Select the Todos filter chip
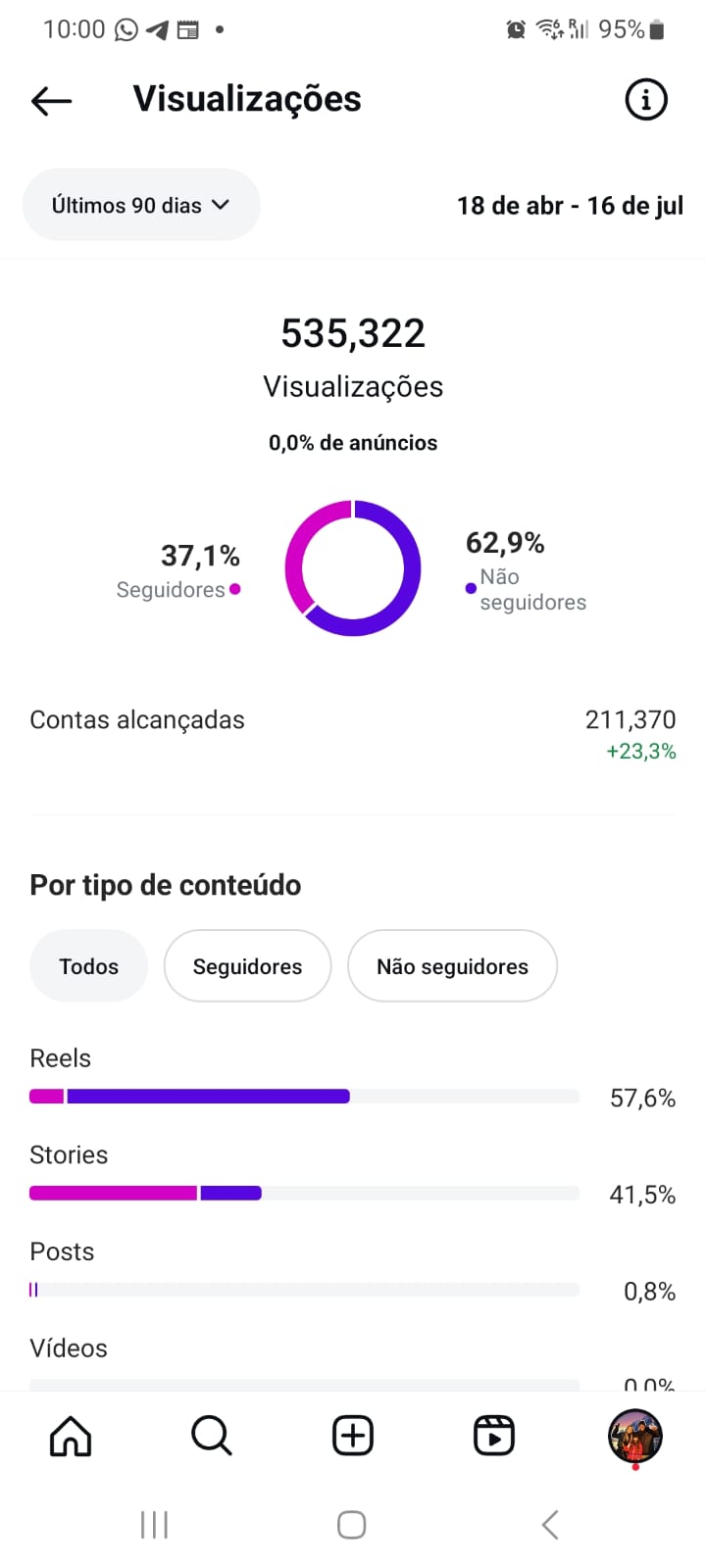 point(88,966)
